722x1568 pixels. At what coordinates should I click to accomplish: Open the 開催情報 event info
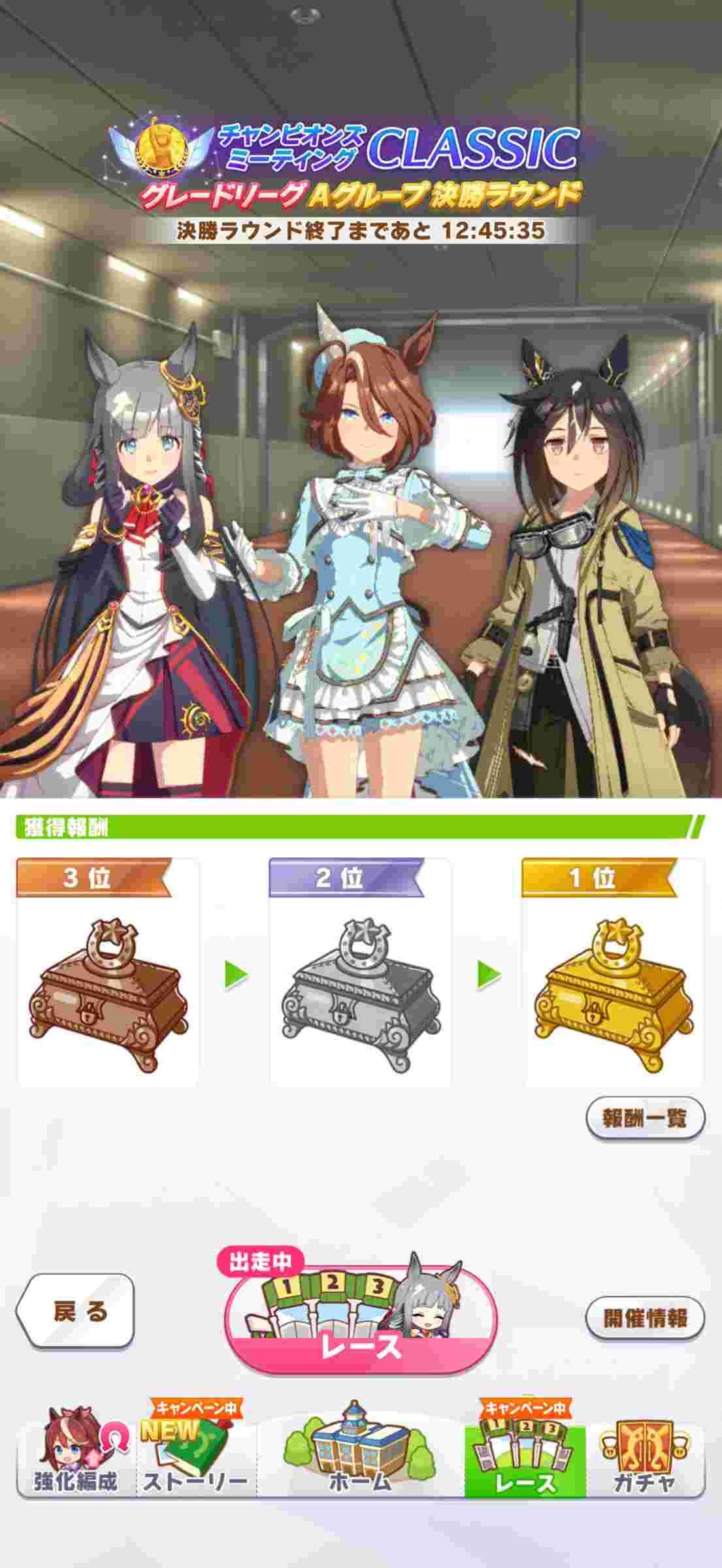pos(644,1318)
